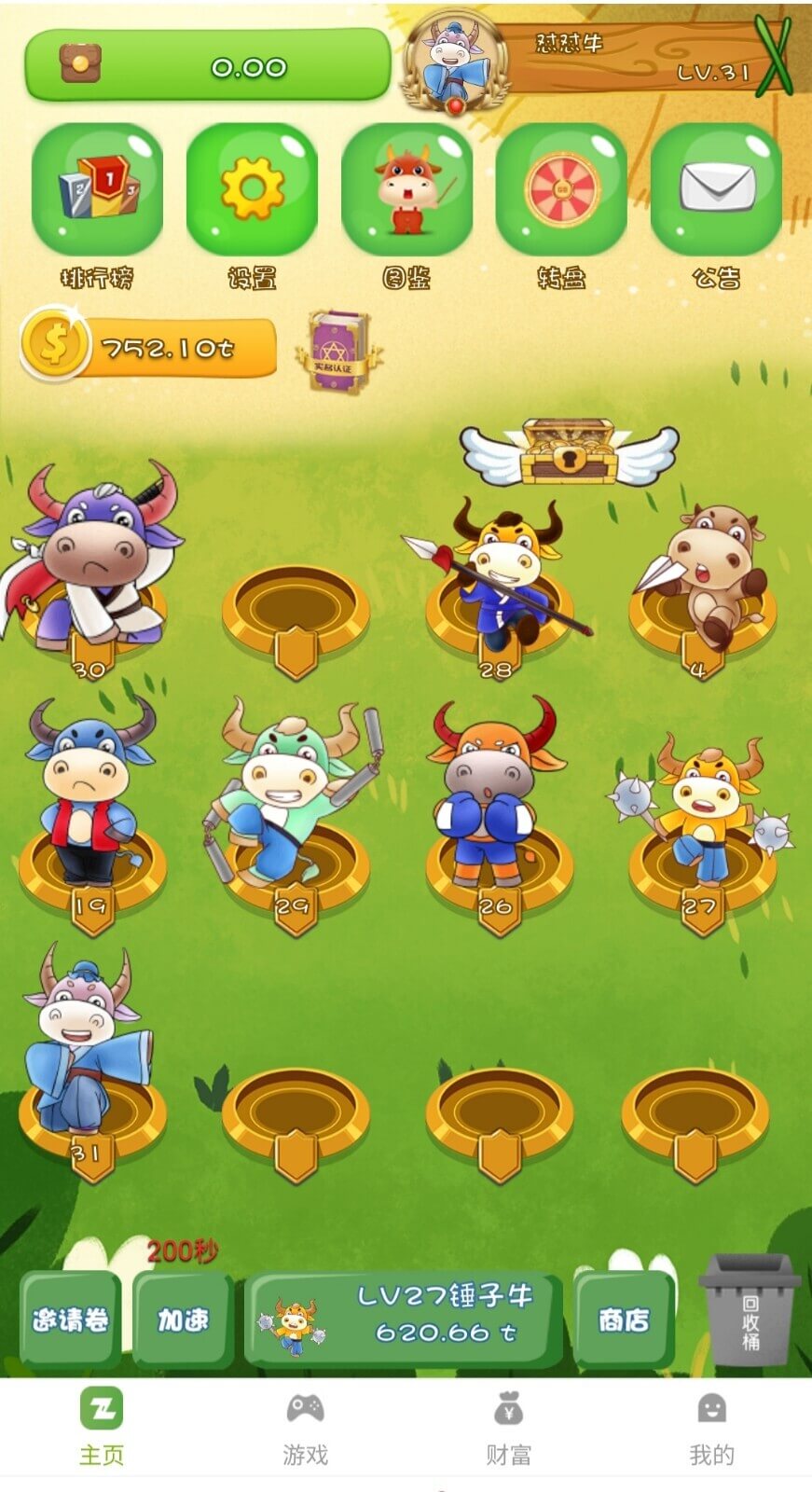Tap the 0.00 wallet balance bar

207,65
